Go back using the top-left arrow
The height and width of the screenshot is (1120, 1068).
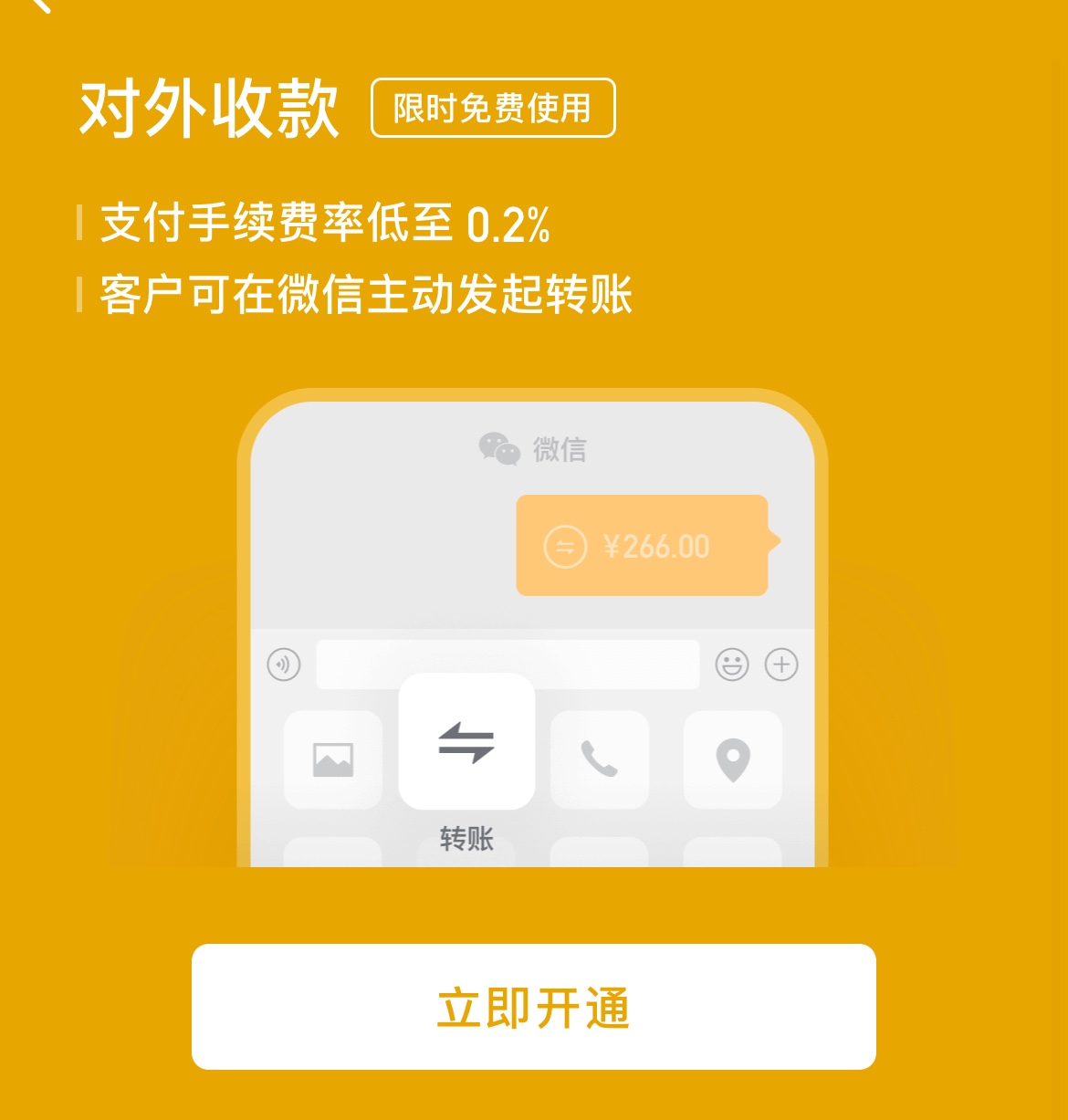point(39,5)
